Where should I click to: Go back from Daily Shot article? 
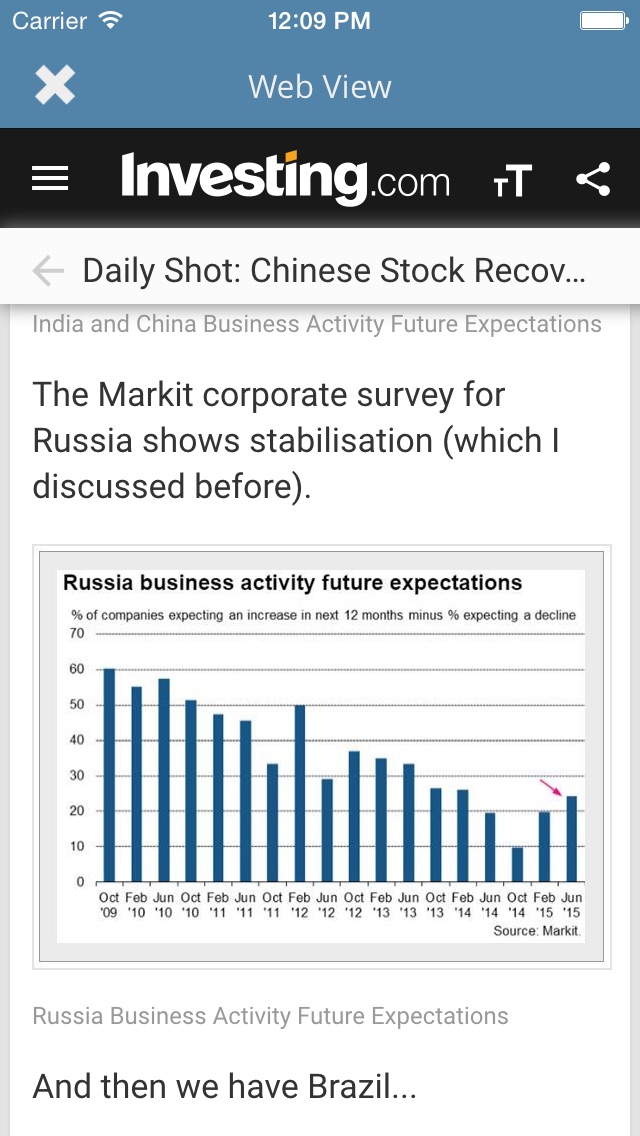click(x=48, y=270)
